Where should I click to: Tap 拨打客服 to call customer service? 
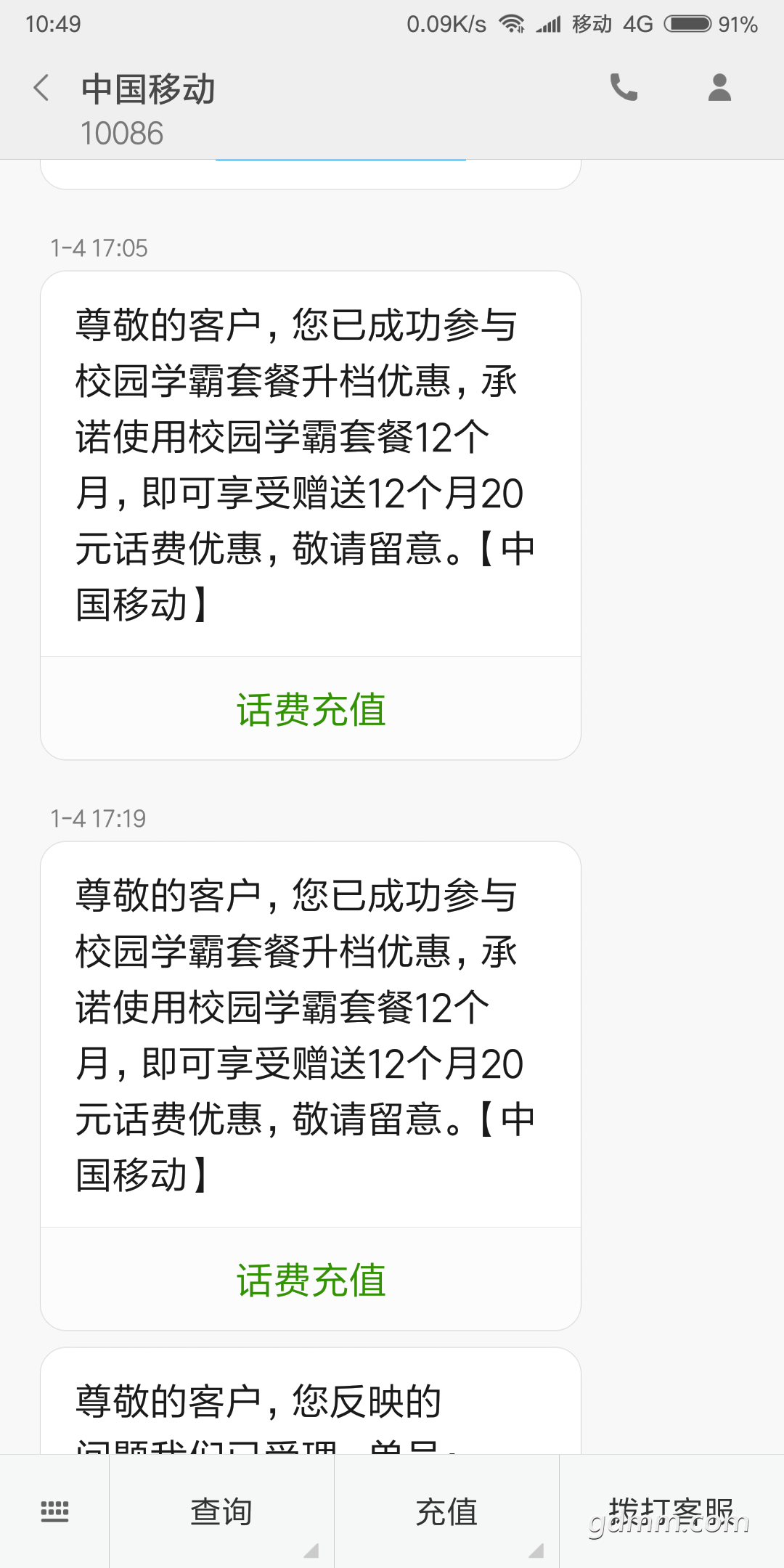pos(671,1511)
